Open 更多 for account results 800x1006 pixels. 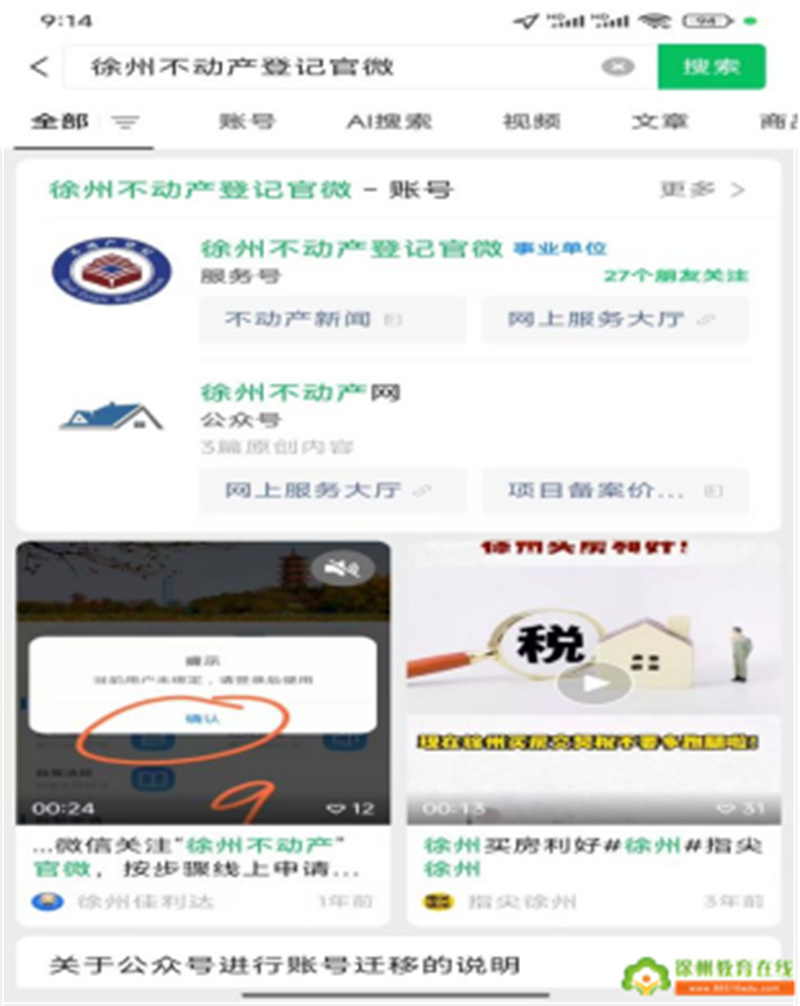point(703,189)
